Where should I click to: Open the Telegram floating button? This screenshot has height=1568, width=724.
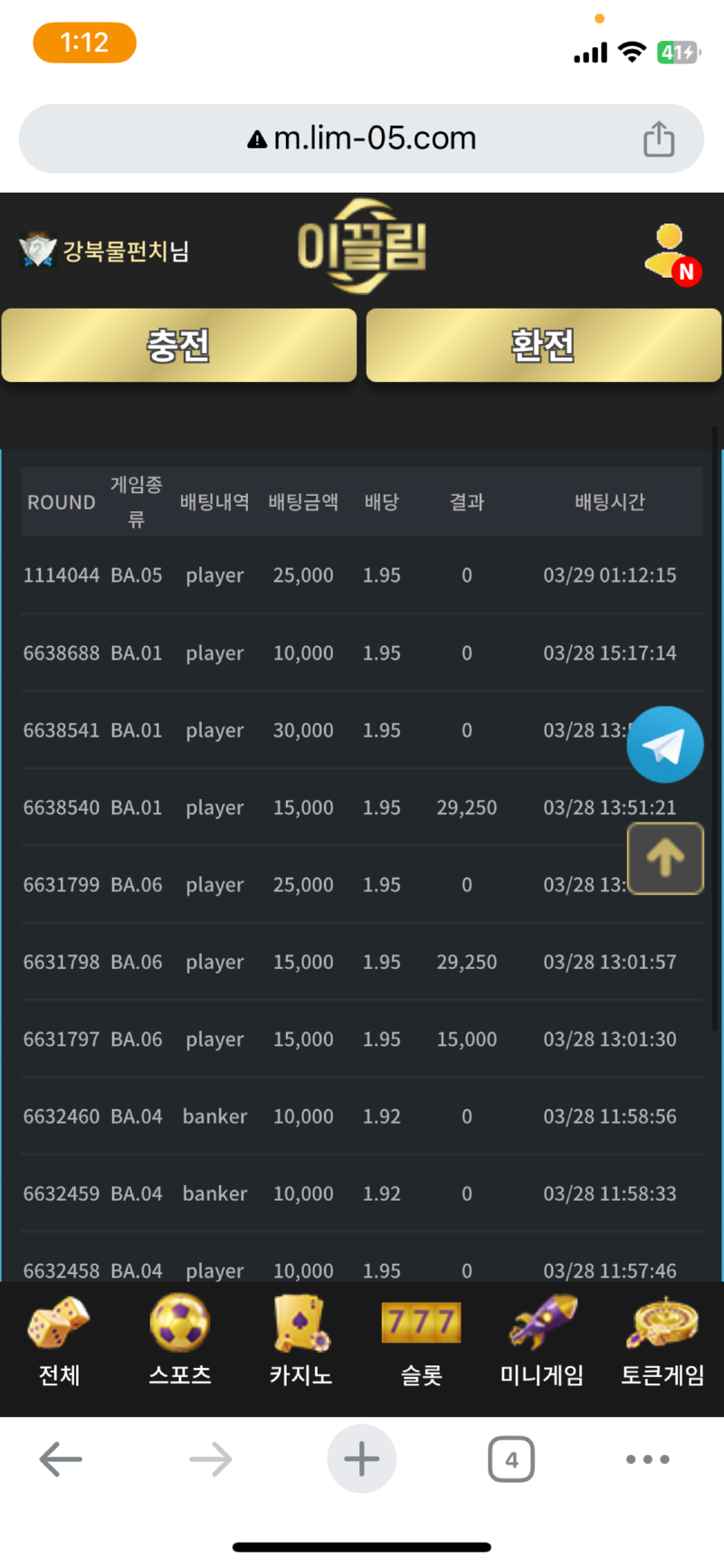tap(665, 745)
